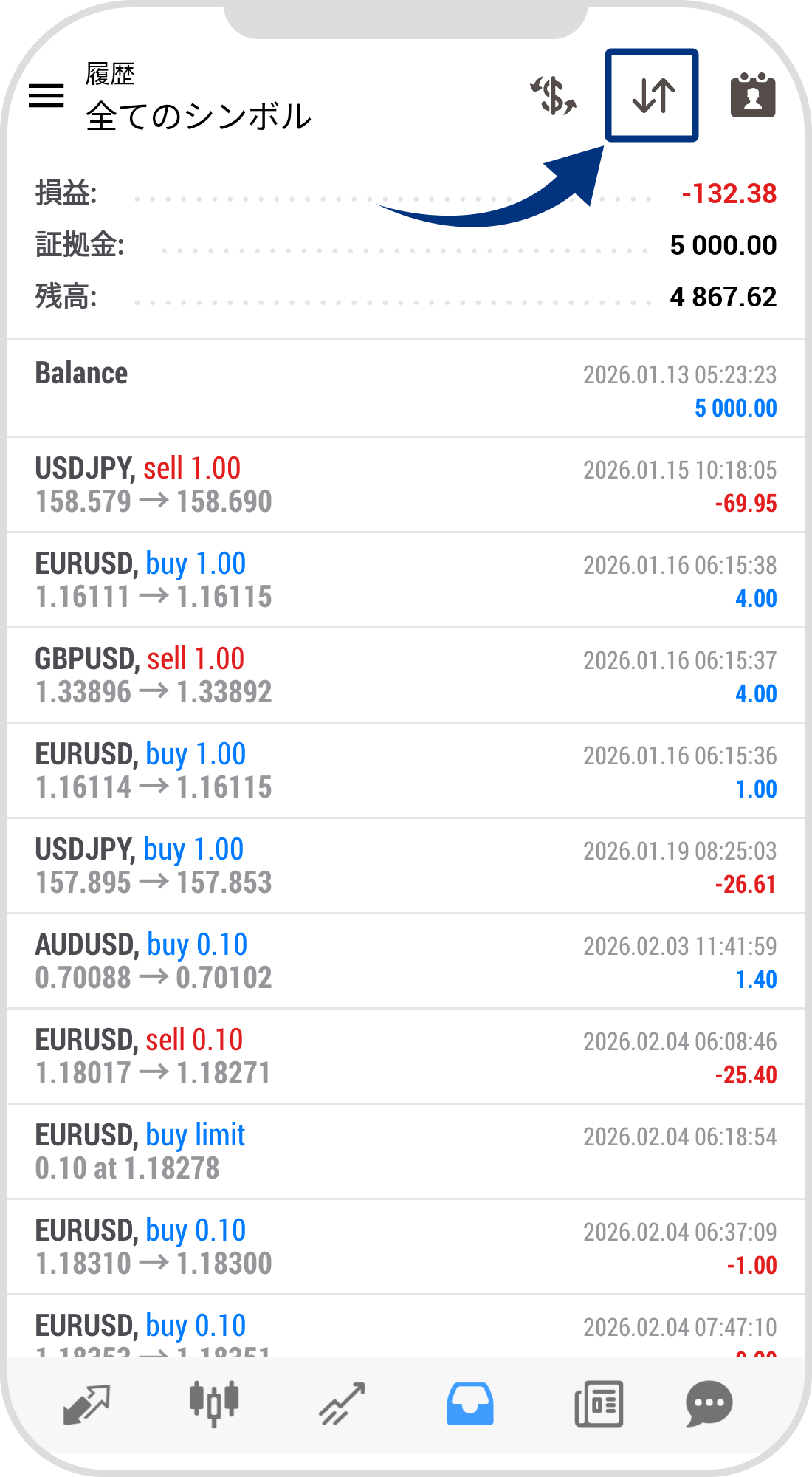Open the hamburger side menu
Image resolution: width=812 pixels, height=1477 pixels.
(46, 95)
